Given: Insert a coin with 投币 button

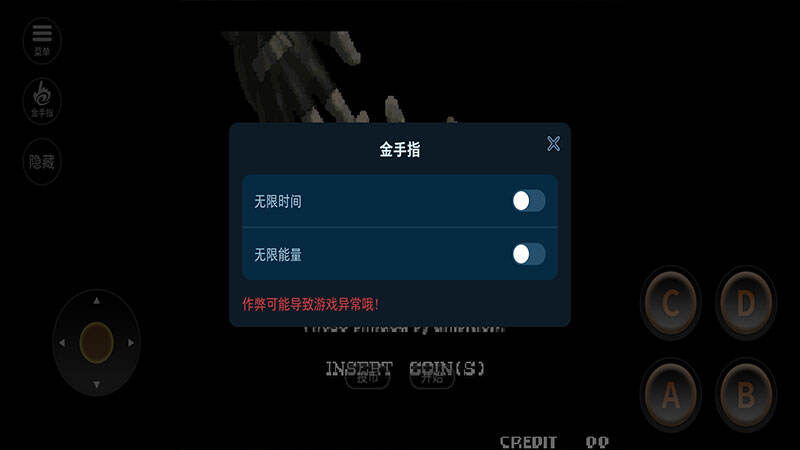Looking at the screenshot, I should click(x=367, y=378).
